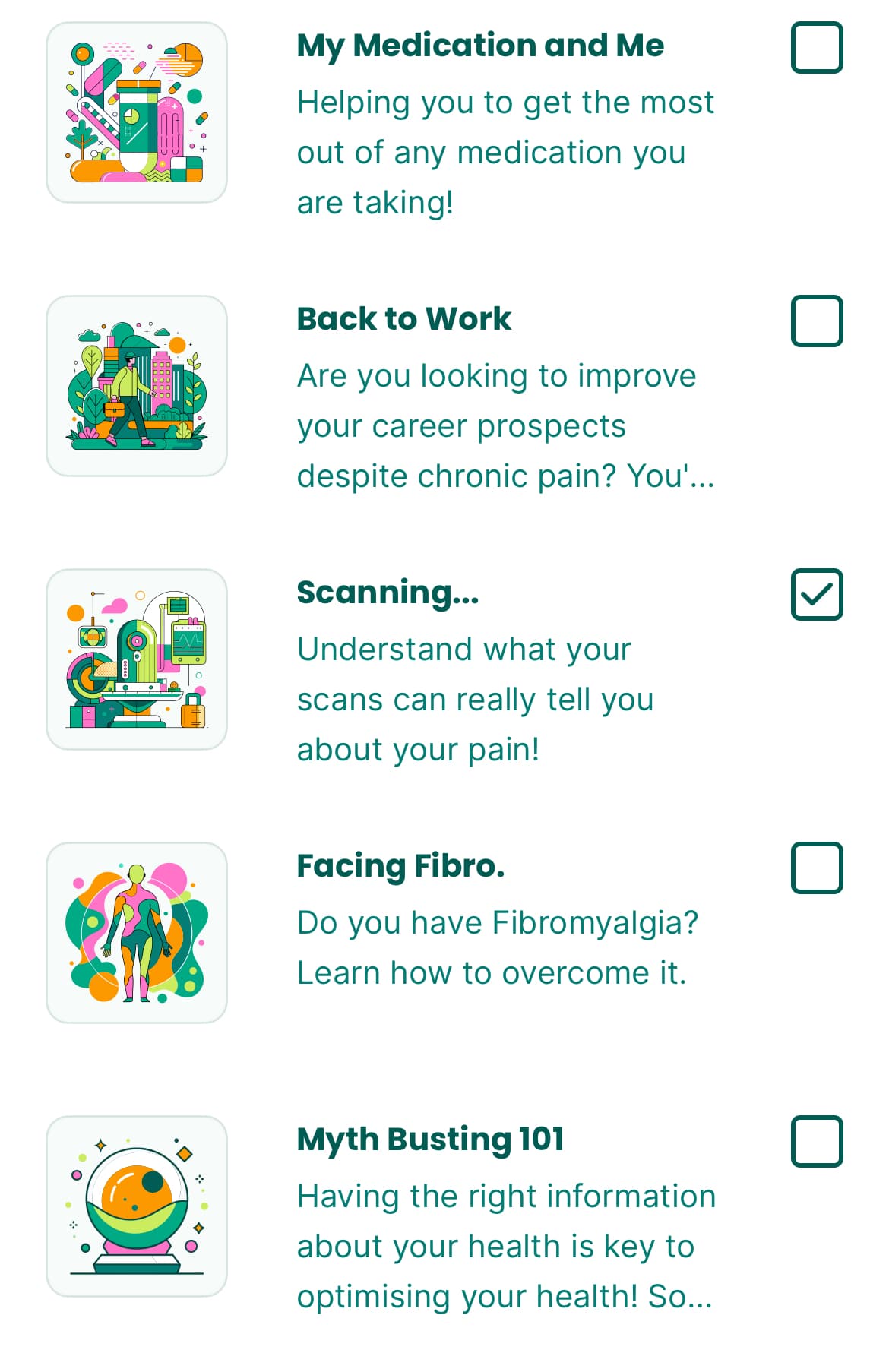Open the Back to Work course page
This screenshot has width=889, height=1372.
tap(403, 319)
